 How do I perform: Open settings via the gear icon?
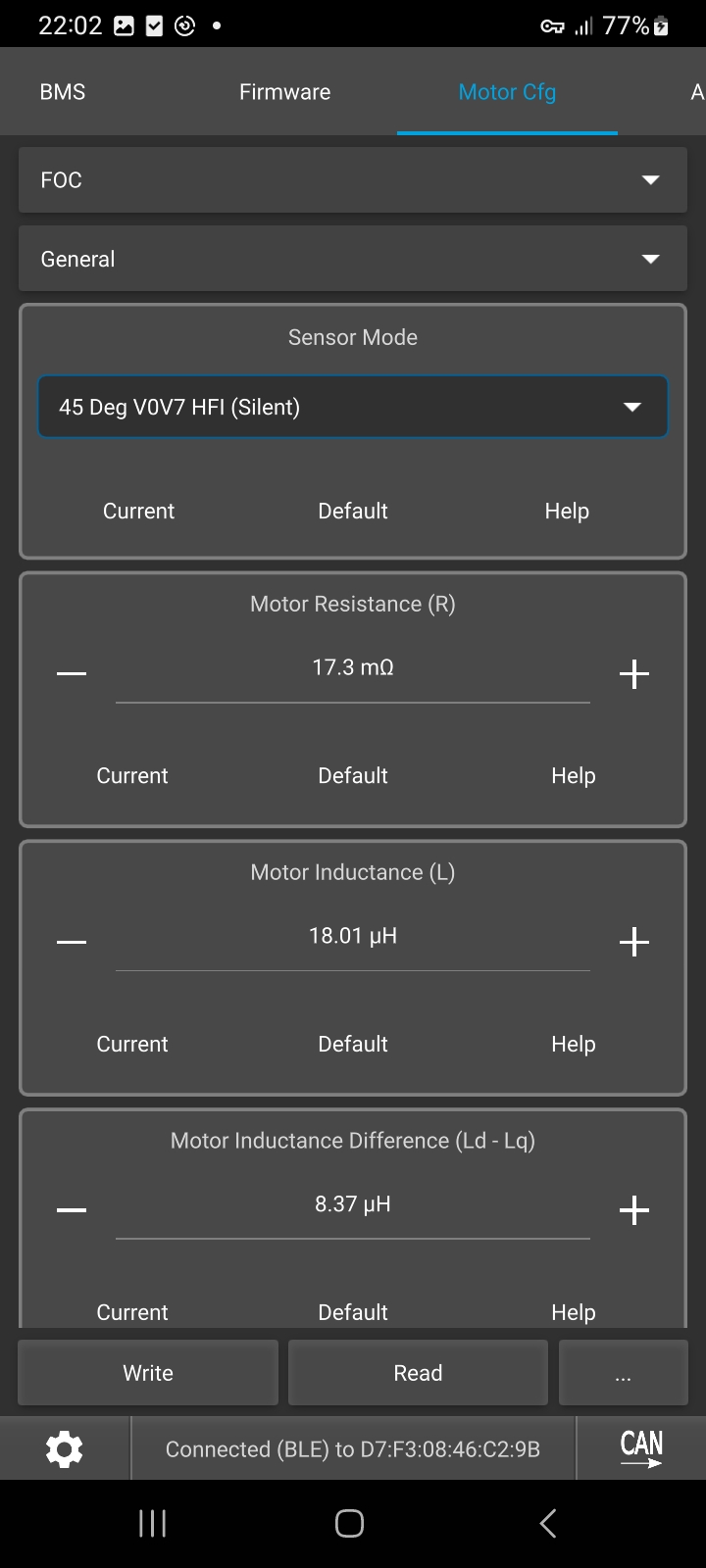coord(65,1448)
